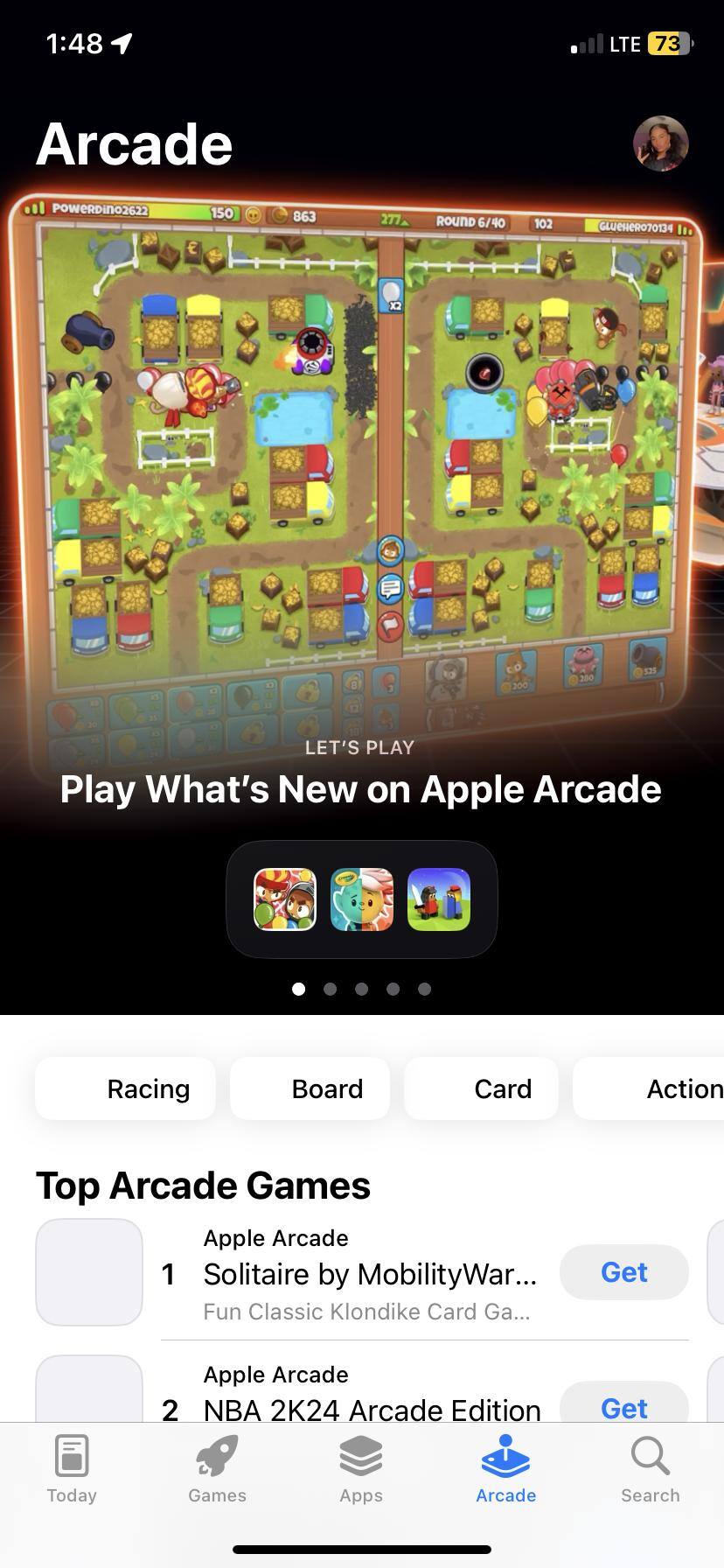Image resolution: width=724 pixels, height=1568 pixels.
Task: Tap the featured carousel page indicator dots
Action: click(x=361, y=989)
